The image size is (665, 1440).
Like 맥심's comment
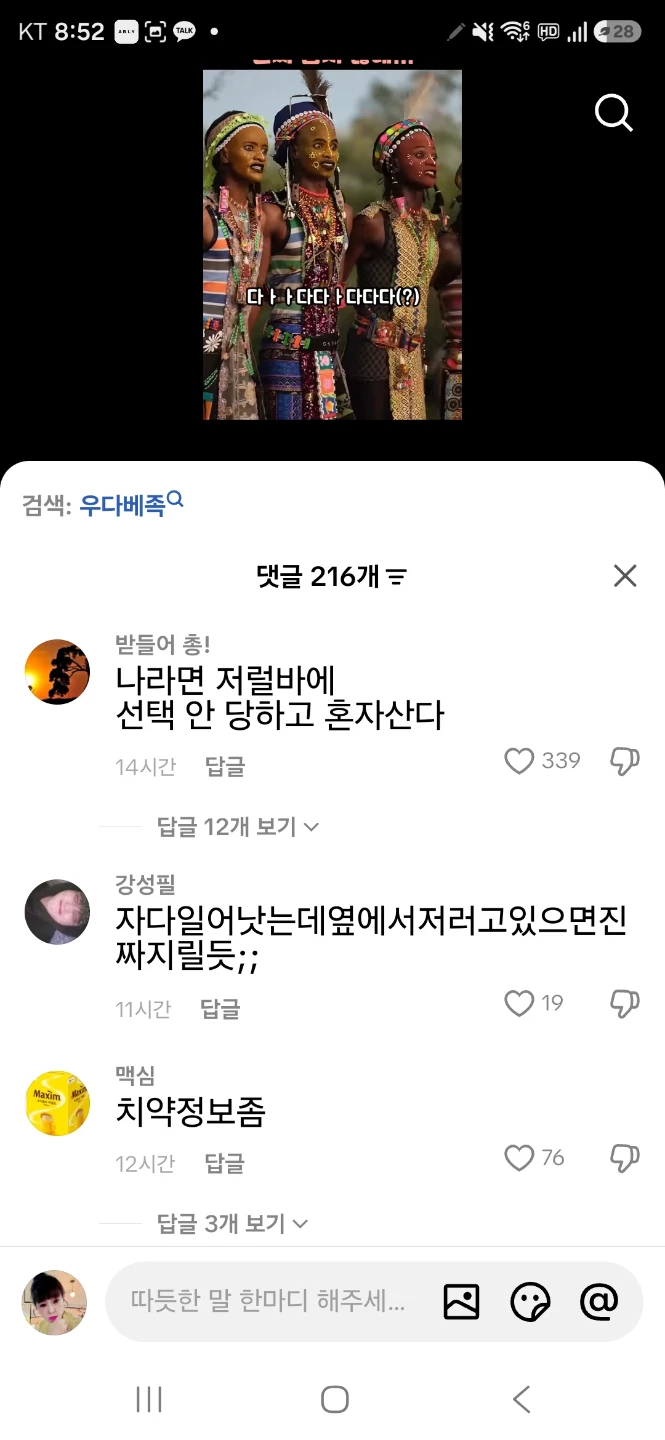(519, 1158)
